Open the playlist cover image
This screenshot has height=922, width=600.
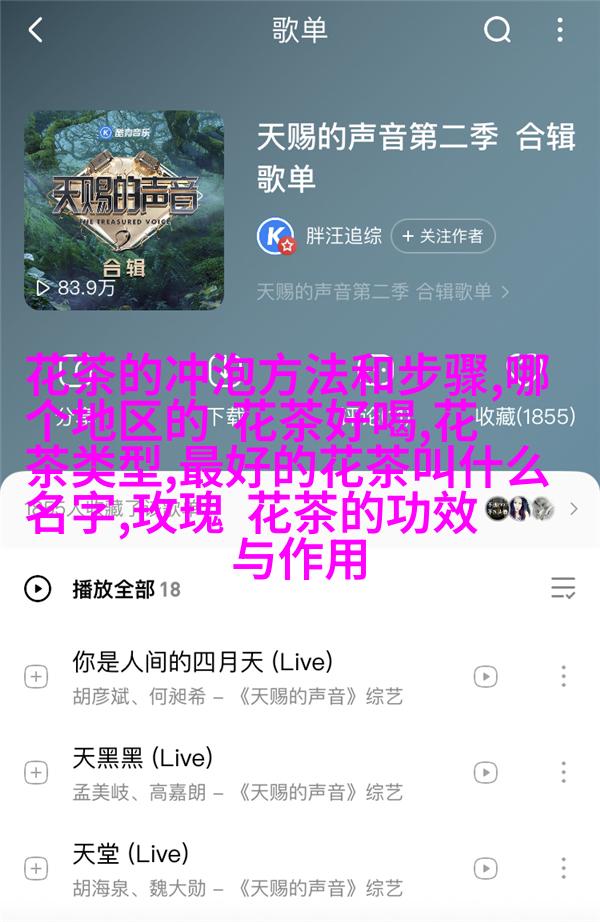point(124,209)
